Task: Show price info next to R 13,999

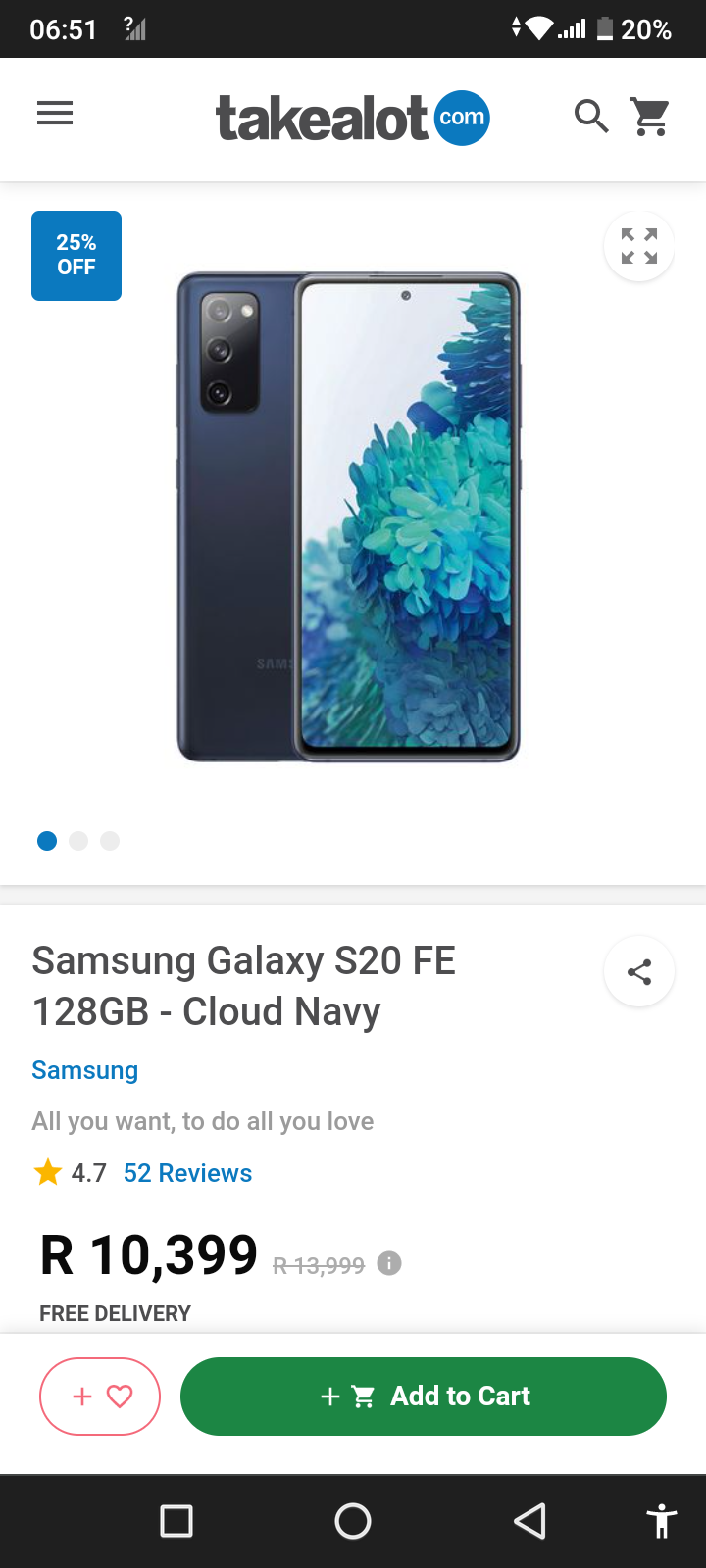Action: (389, 1263)
